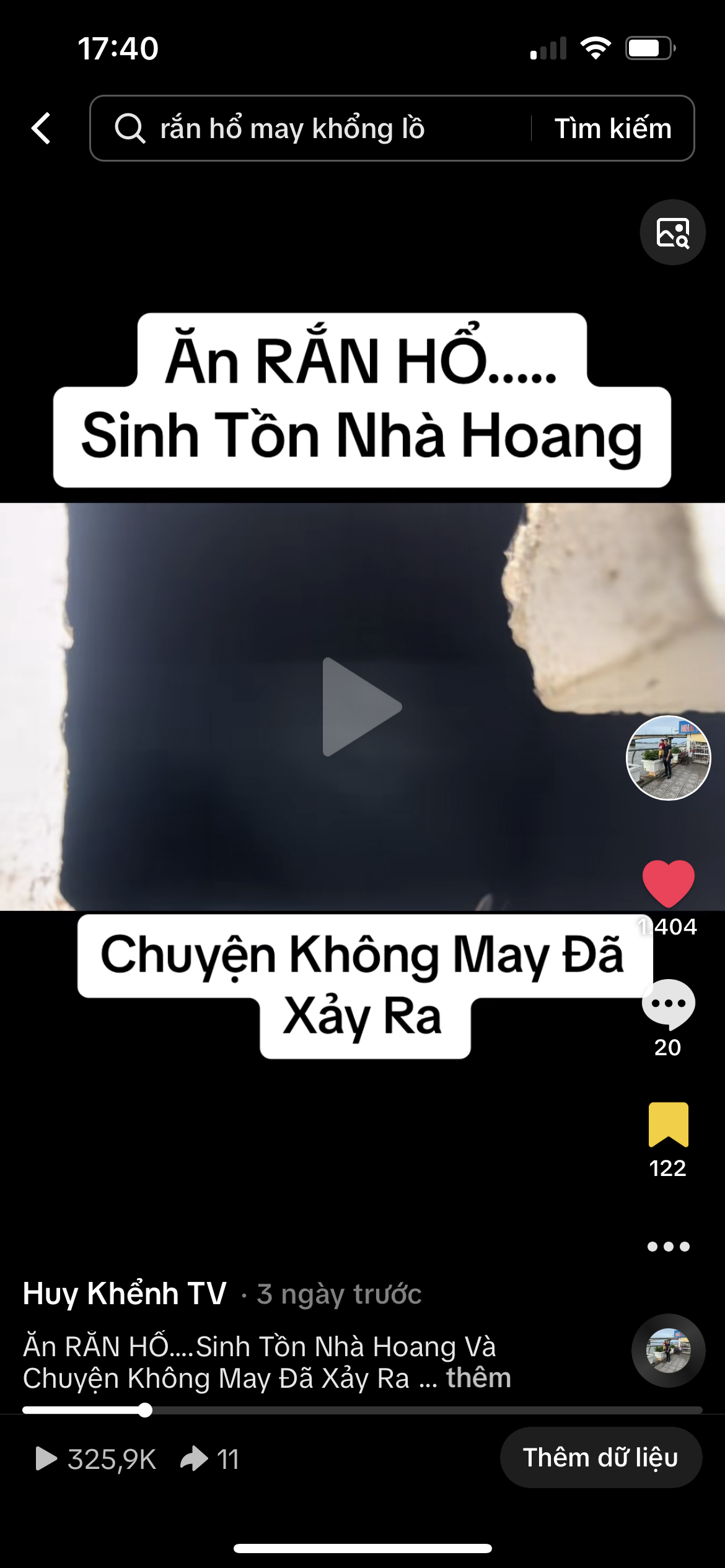
Task: Open the image search icon
Action: (672, 232)
